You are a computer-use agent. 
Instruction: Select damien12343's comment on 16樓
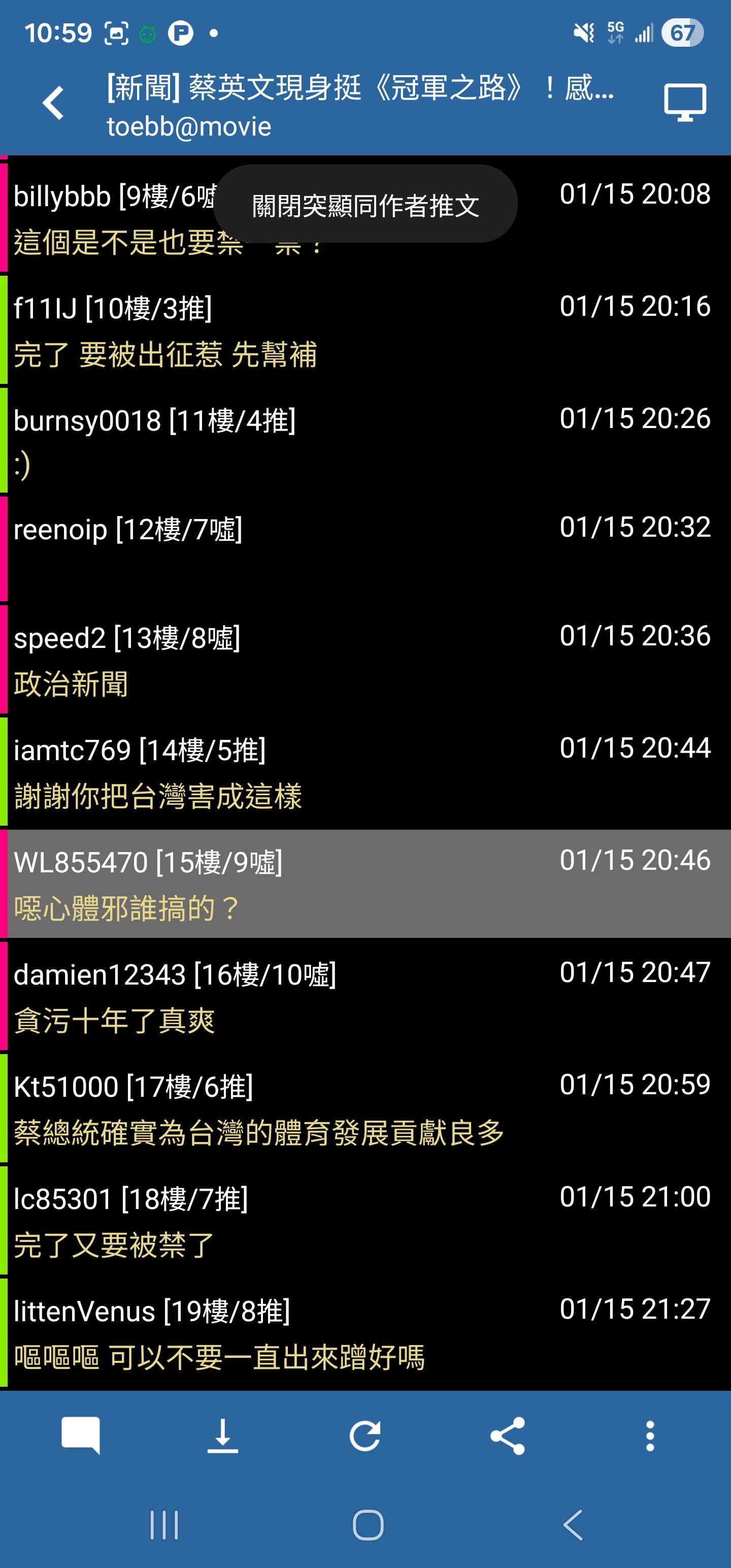(x=365, y=996)
